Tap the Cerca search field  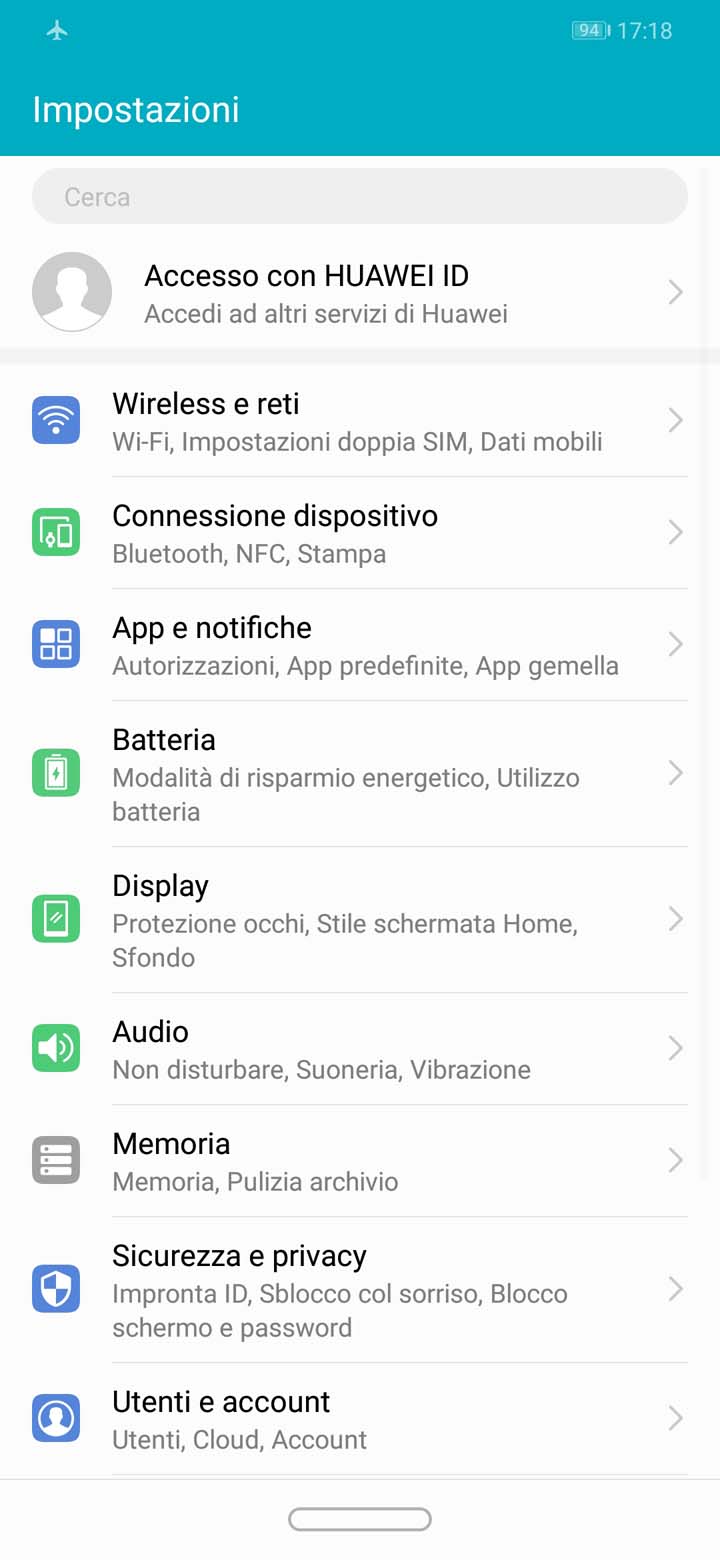coord(360,196)
